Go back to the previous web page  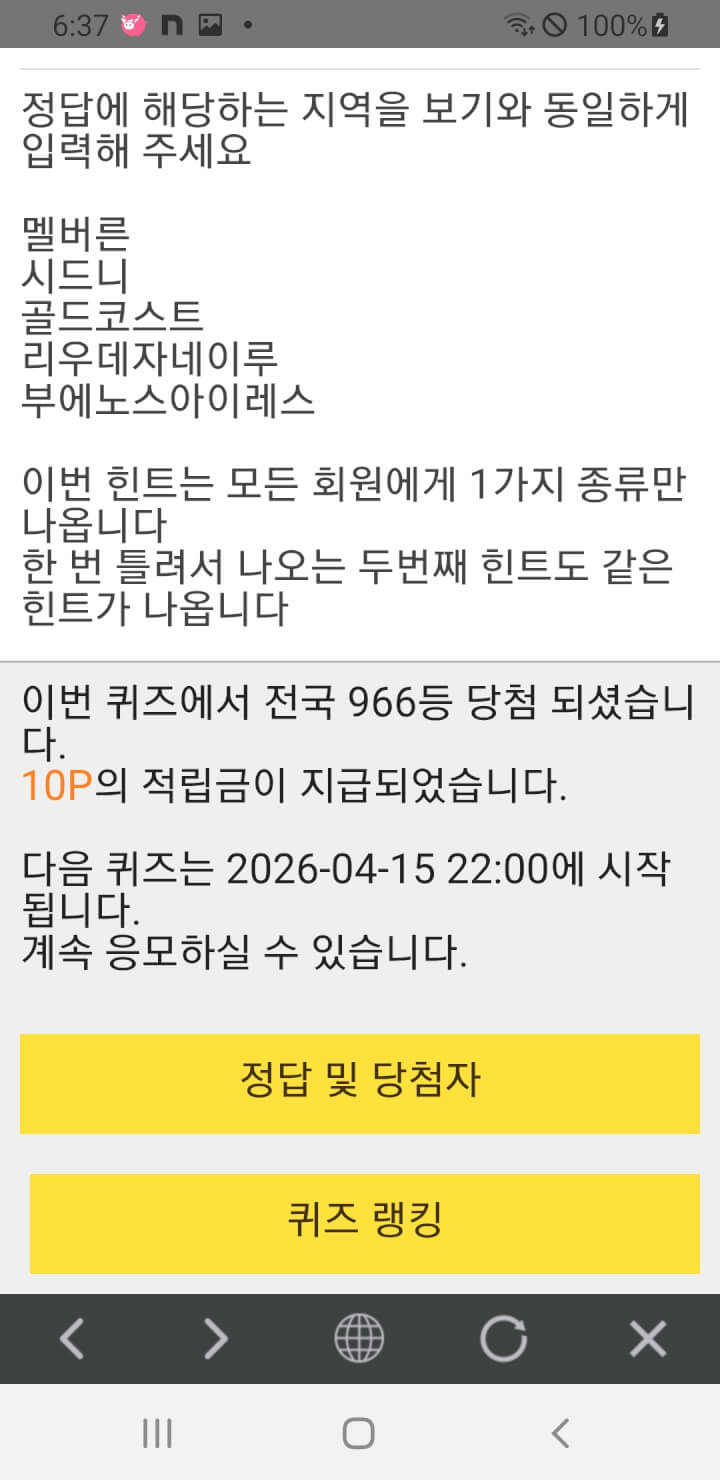72,1338
